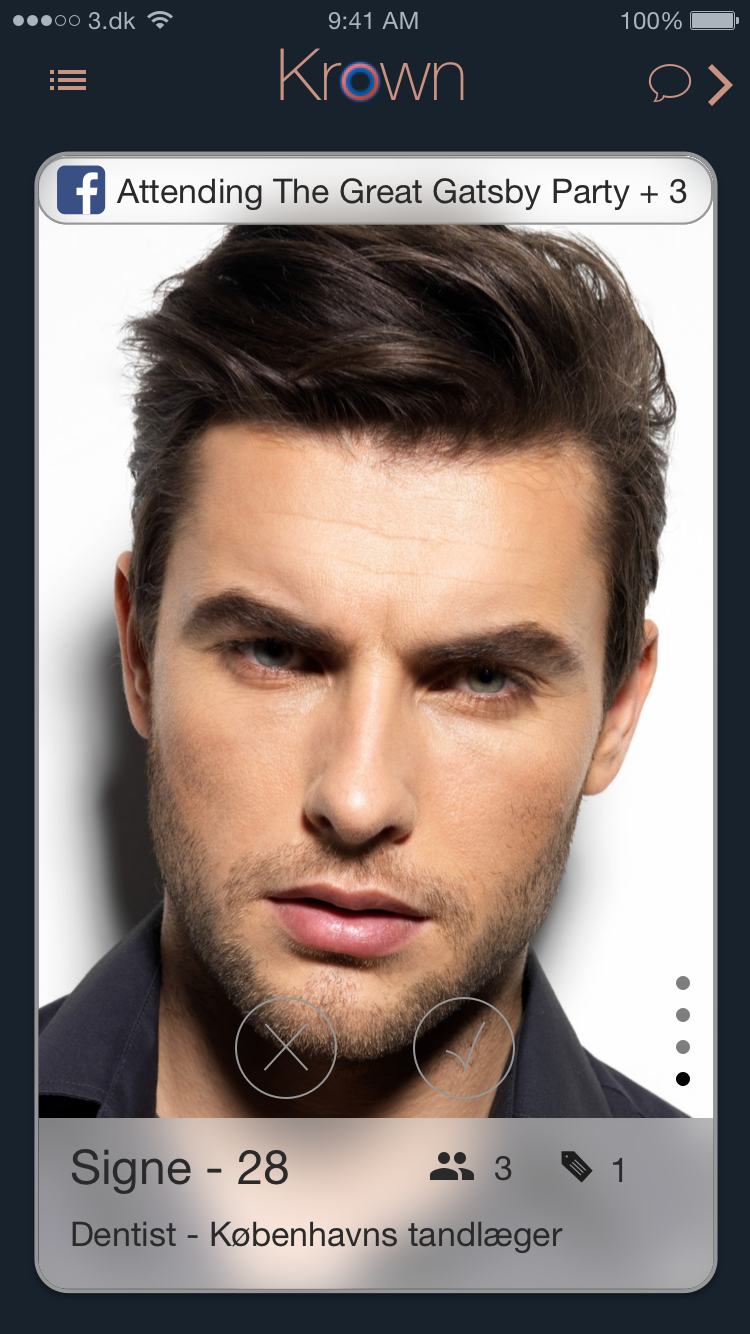Reject Signe with the X button
The image size is (750, 1334).
pyautogui.click(x=286, y=1048)
